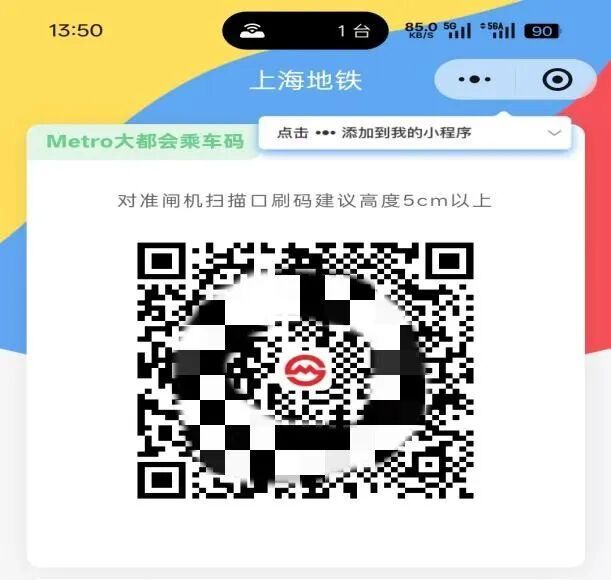Select the Metro大都会乘车码 tab
Screen dimensions: 611x580
(145, 141)
